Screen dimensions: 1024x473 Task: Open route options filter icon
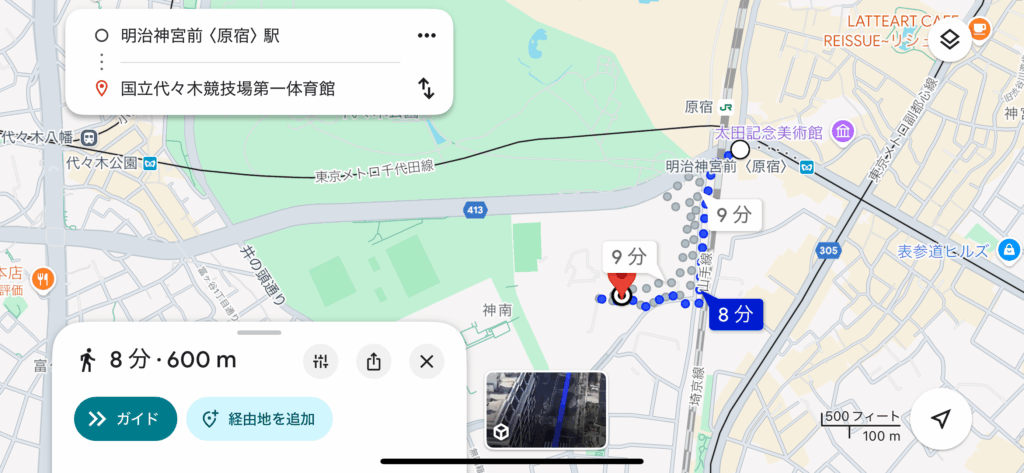(x=321, y=361)
